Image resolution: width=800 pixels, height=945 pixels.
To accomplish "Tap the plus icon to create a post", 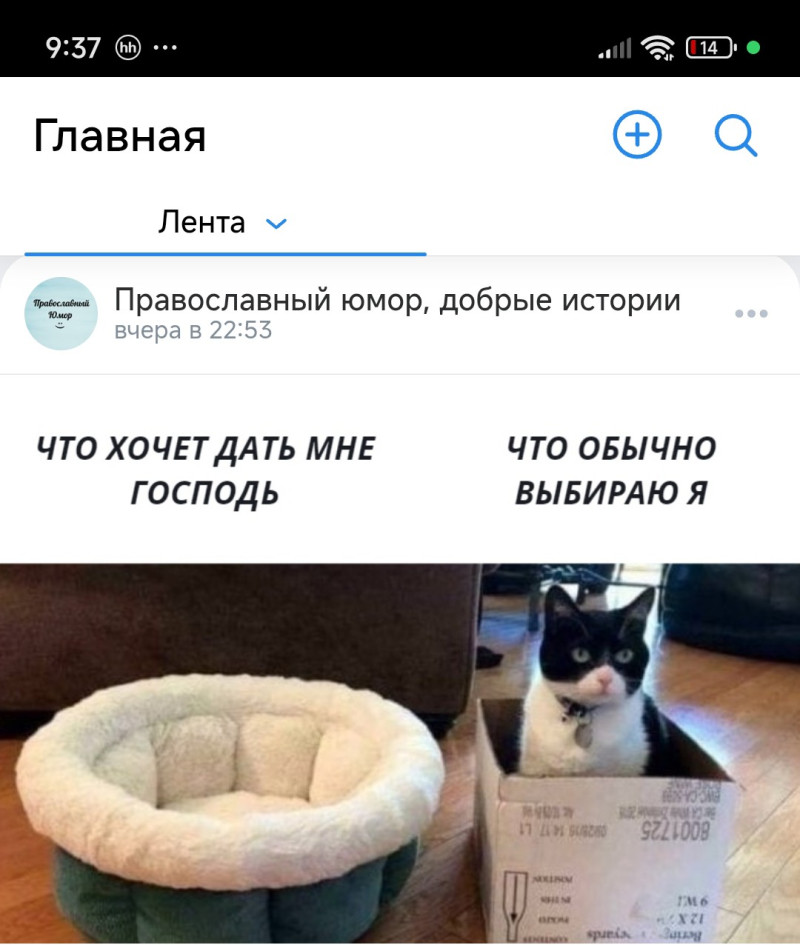I will pyautogui.click(x=637, y=134).
